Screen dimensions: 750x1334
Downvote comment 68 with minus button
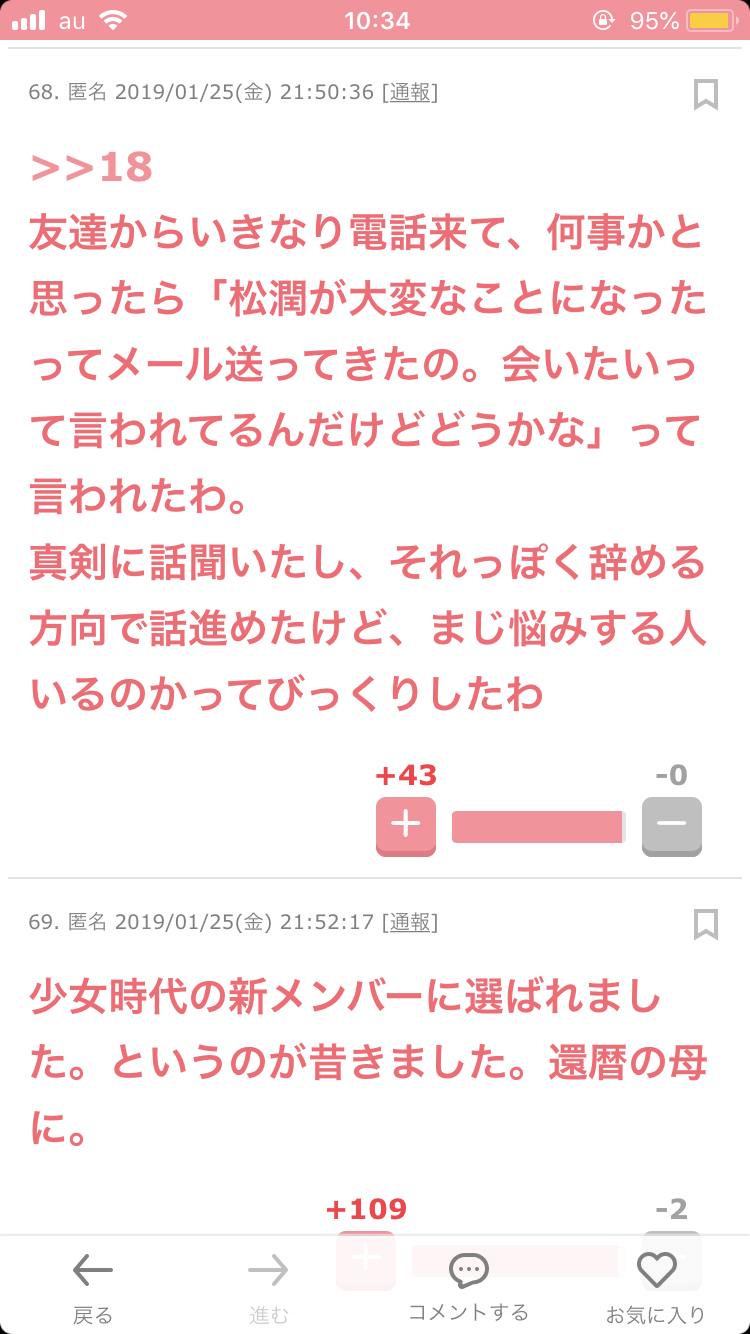pyautogui.click(x=672, y=826)
